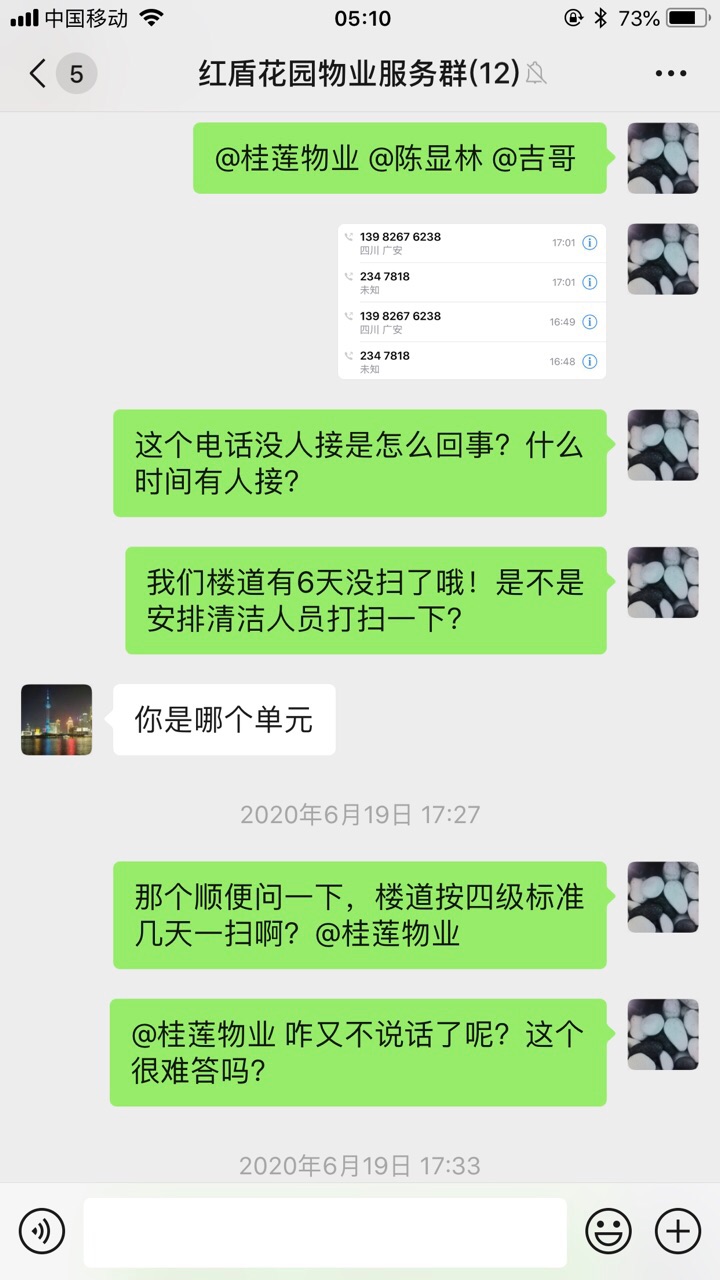This screenshot has height=1280, width=720.
Task: View profile of the member asking 你是哪个单元
Action: click(x=56, y=720)
